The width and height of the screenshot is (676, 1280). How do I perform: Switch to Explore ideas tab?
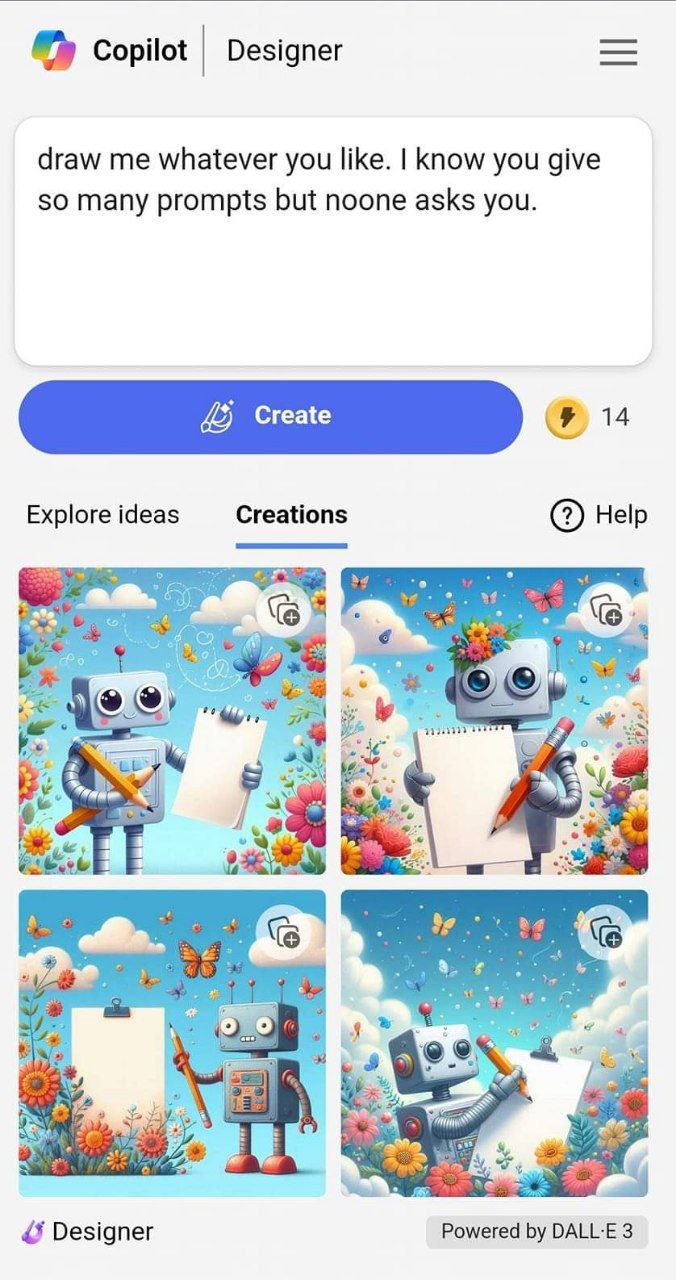click(103, 515)
